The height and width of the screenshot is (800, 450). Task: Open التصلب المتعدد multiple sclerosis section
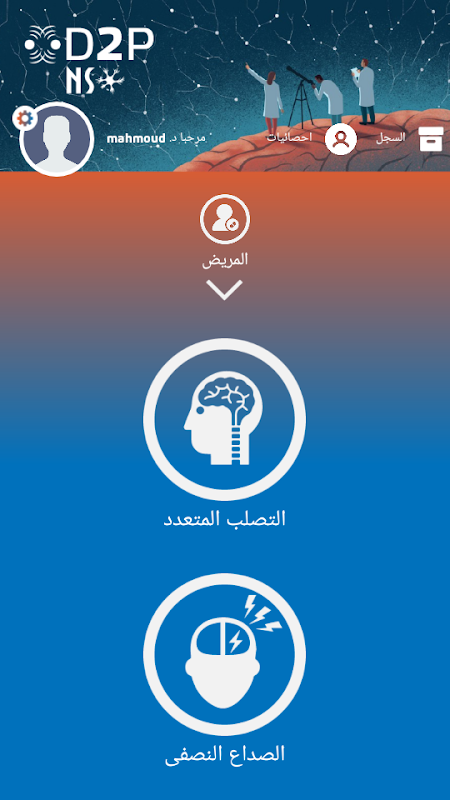[224, 419]
